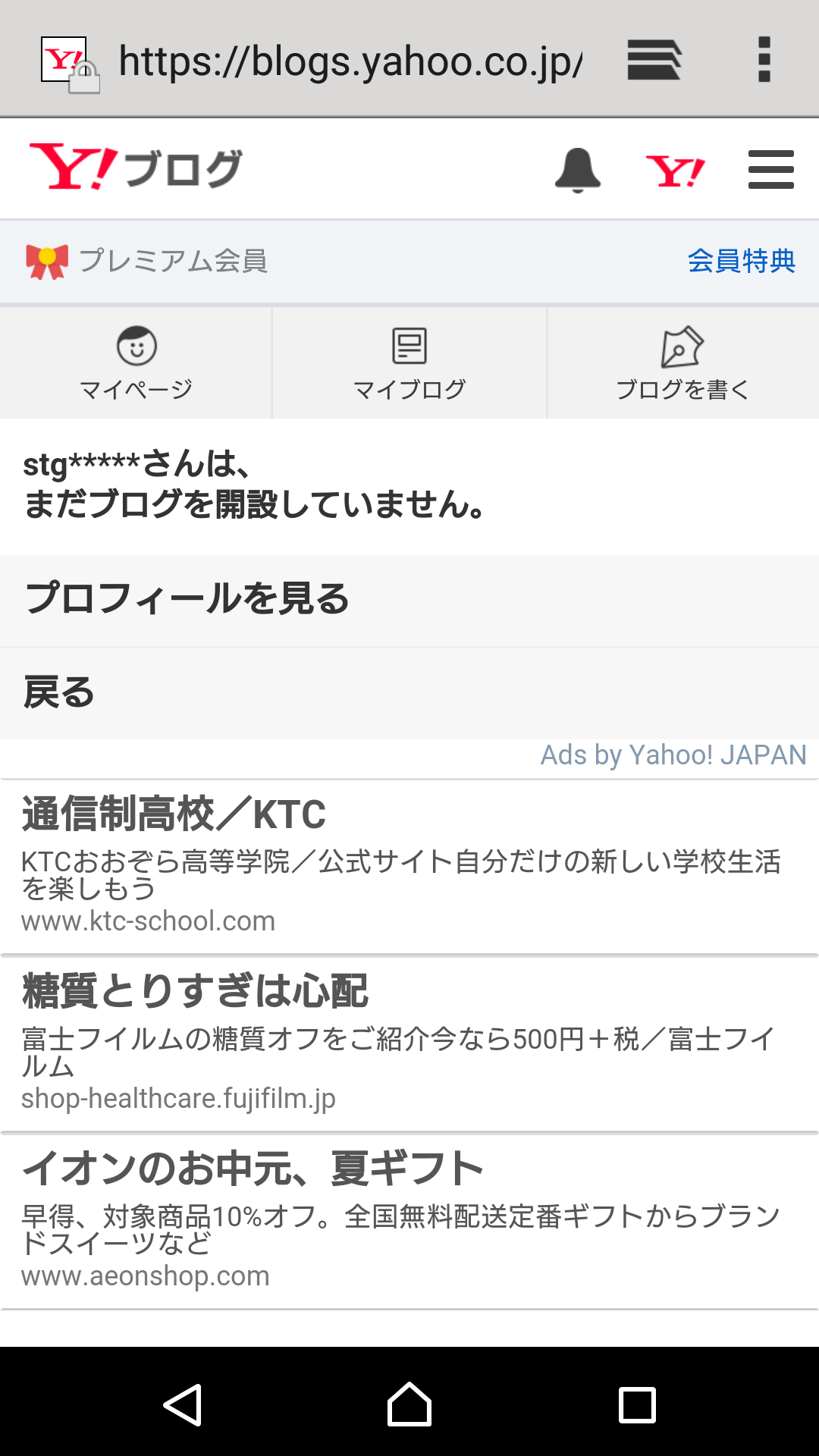Tap 戻る to go back
Screen dimensions: 819x1456
pyautogui.click(x=409, y=693)
